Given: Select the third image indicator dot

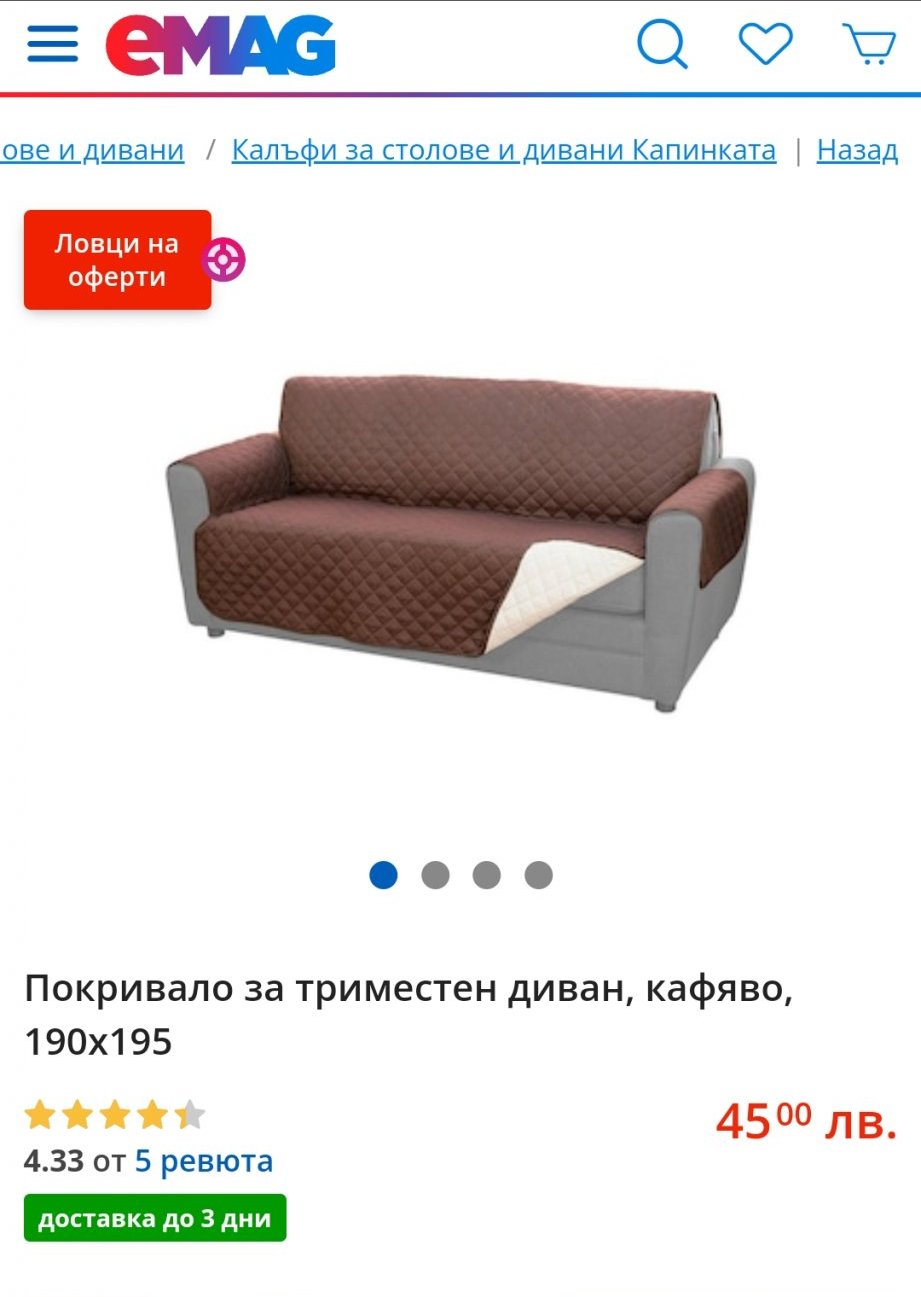Looking at the screenshot, I should point(487,875).
